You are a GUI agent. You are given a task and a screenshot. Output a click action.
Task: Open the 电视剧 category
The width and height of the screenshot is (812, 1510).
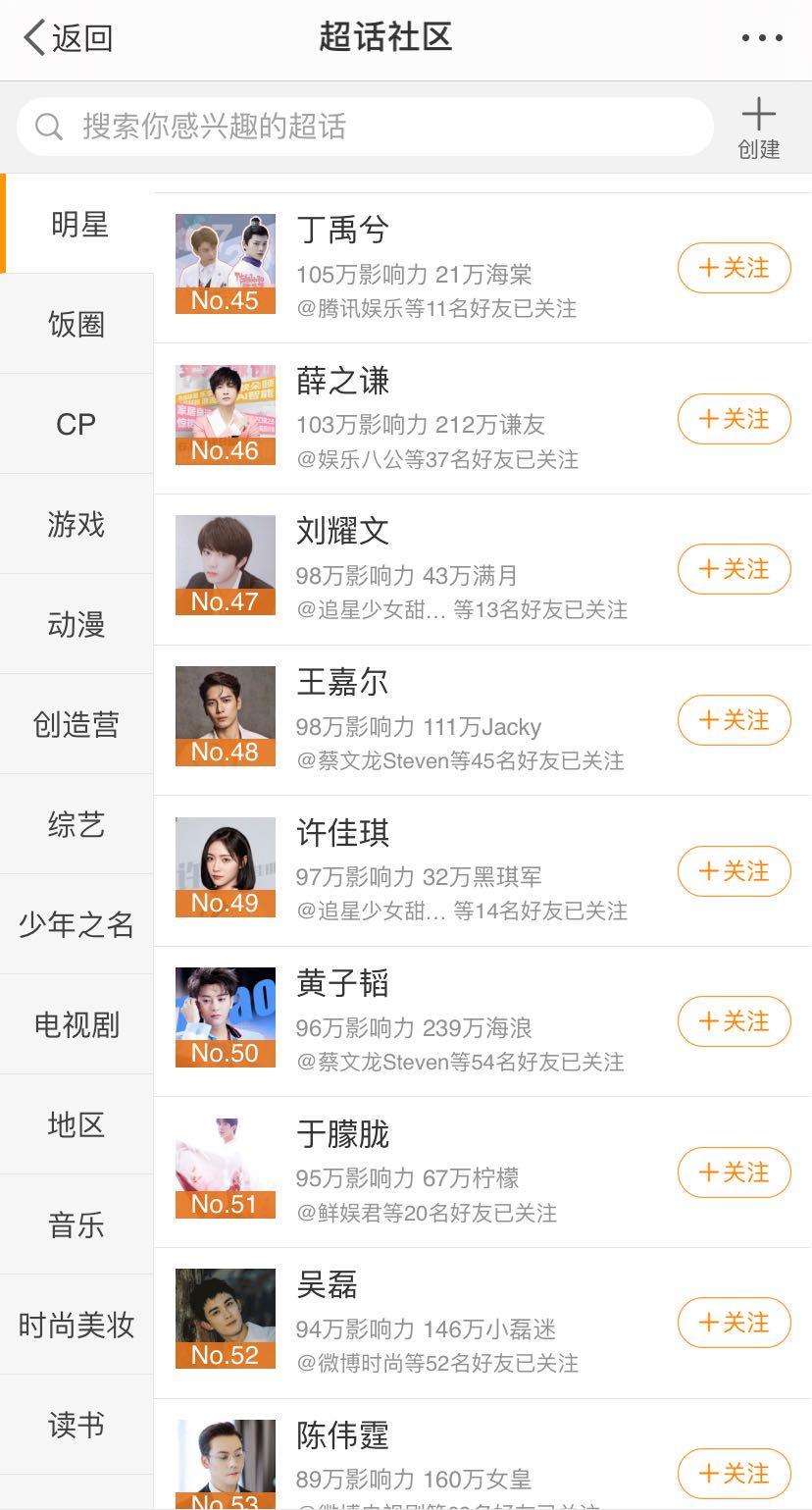76,1024
